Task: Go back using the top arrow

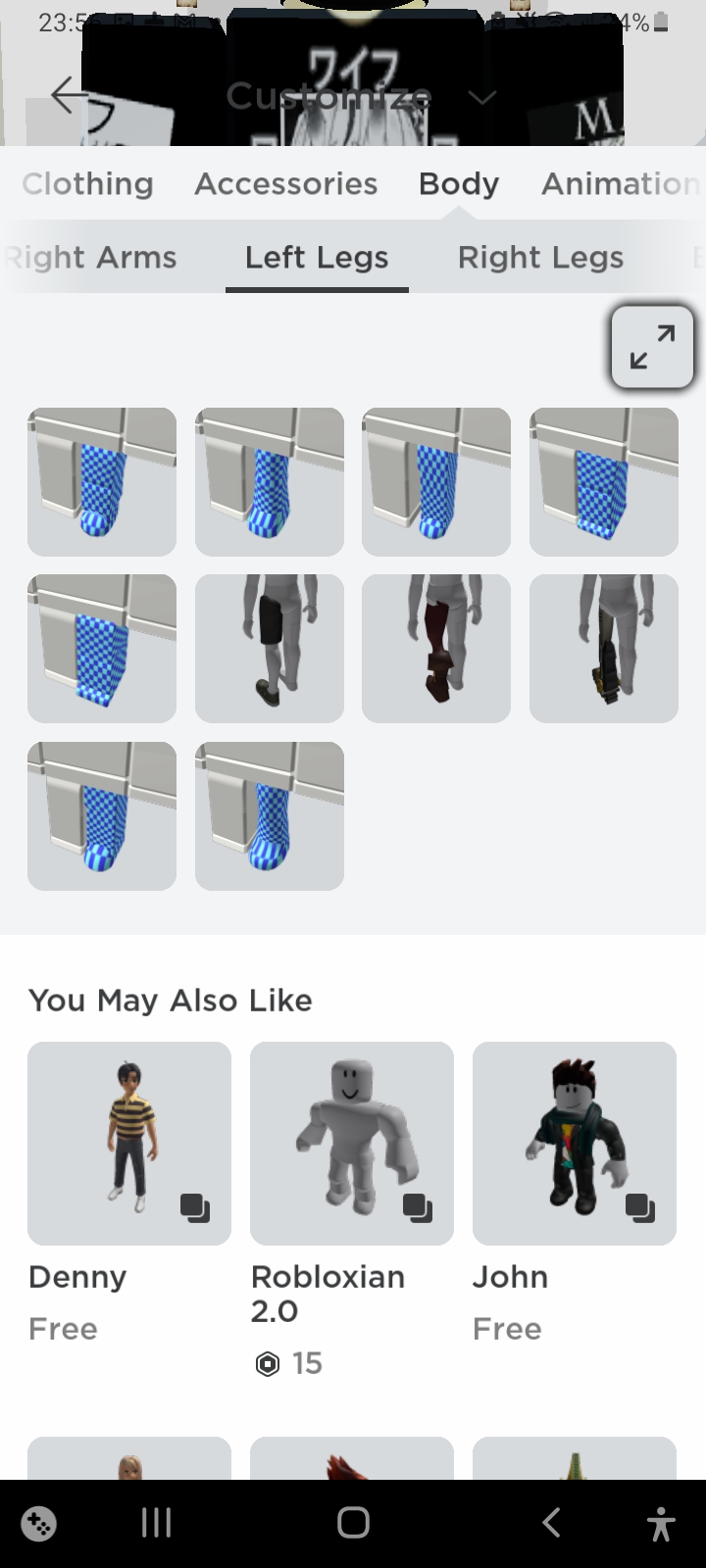Action: 69,95
